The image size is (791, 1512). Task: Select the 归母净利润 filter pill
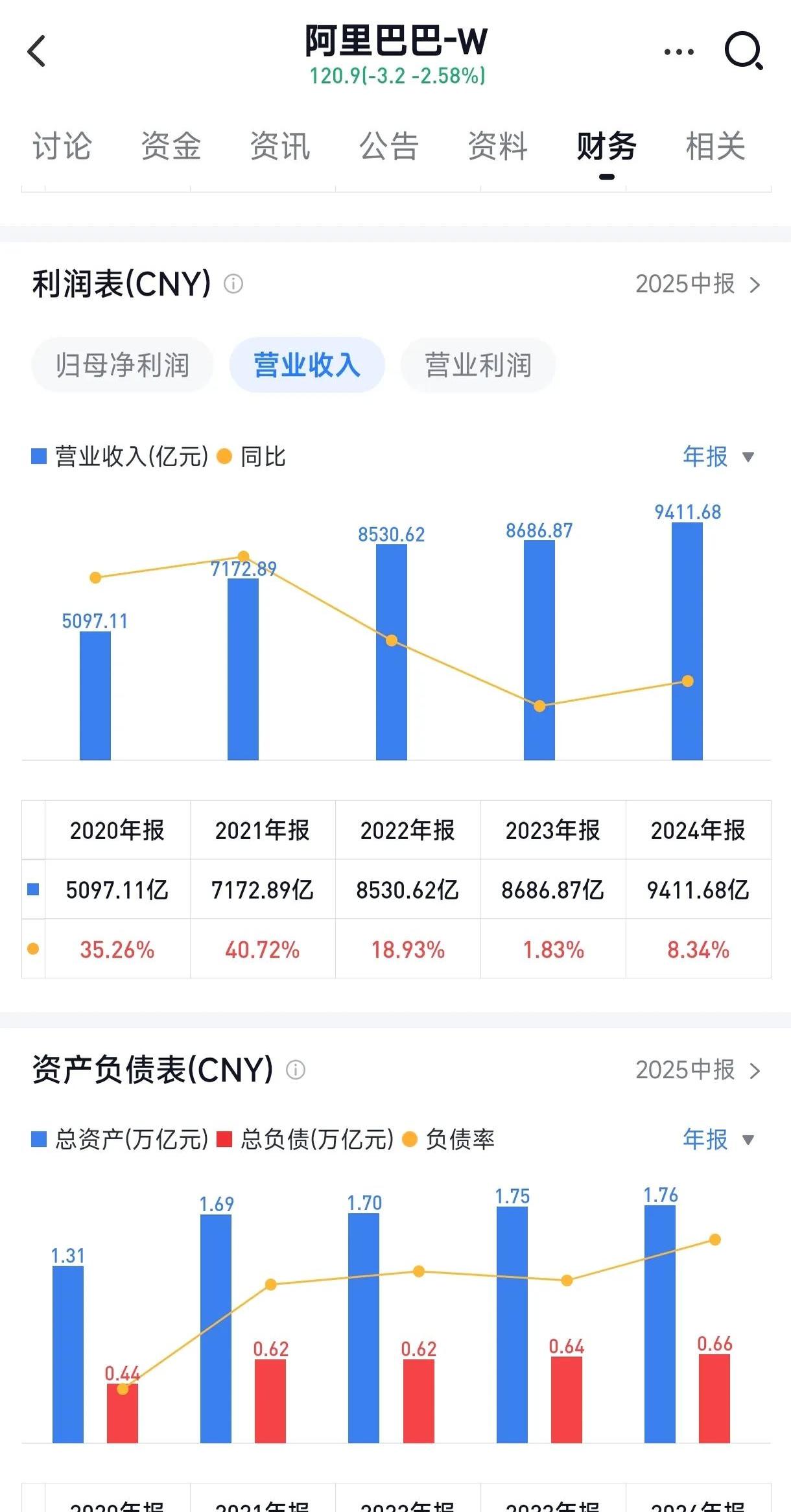click(x=122, y=364)
